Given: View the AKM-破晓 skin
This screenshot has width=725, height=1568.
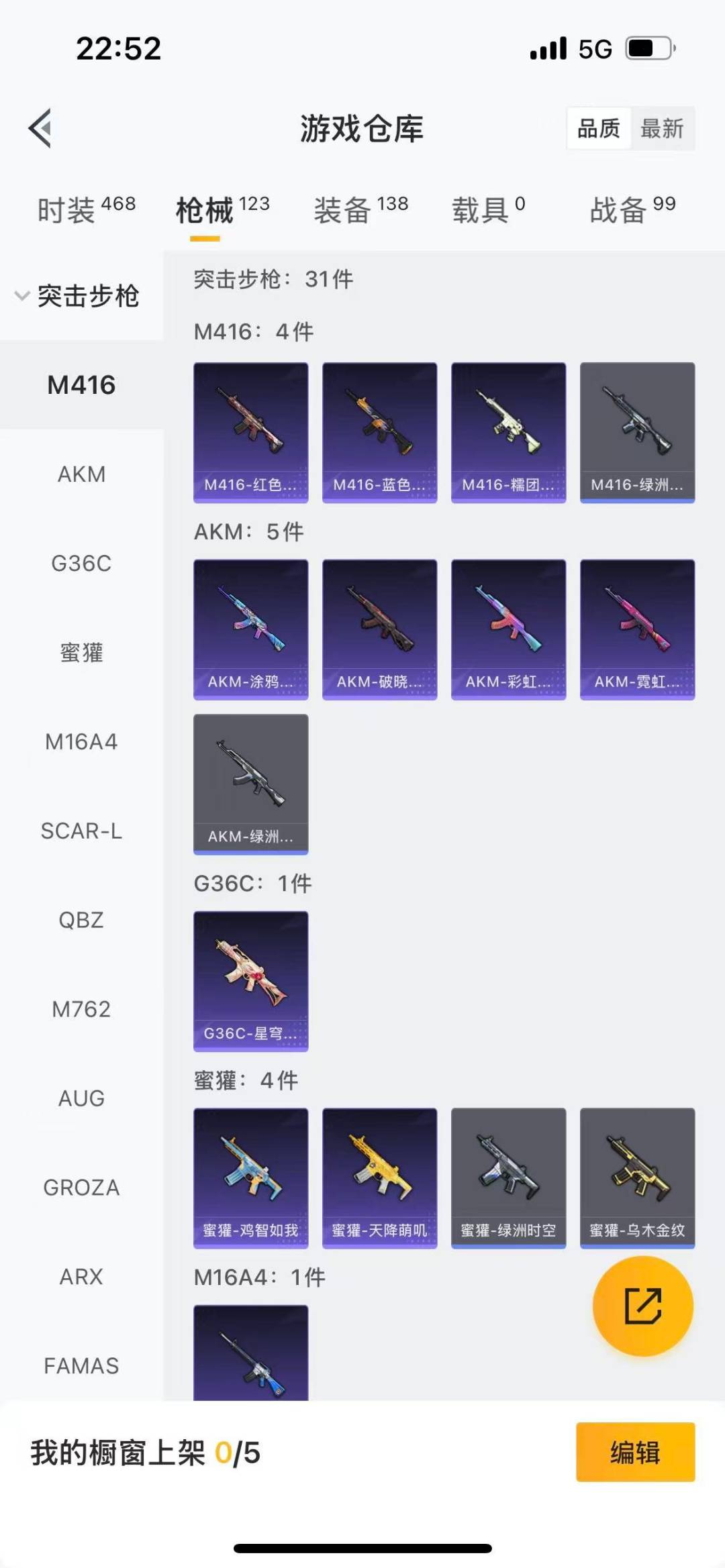Looking at the screenshot, I should 379,629.
